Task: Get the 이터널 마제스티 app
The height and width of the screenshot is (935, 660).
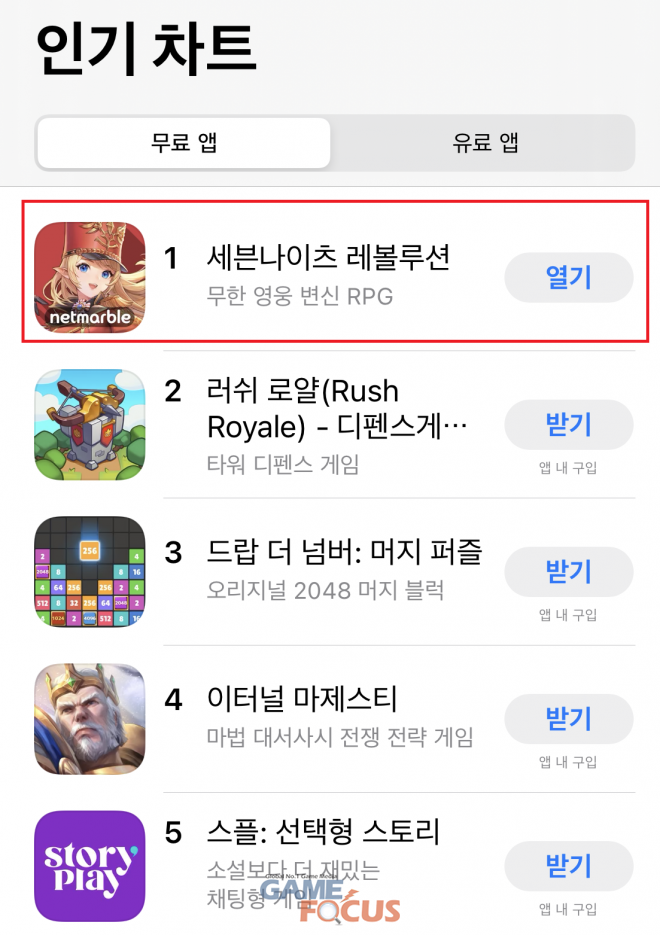Action: tap(568, 718)
